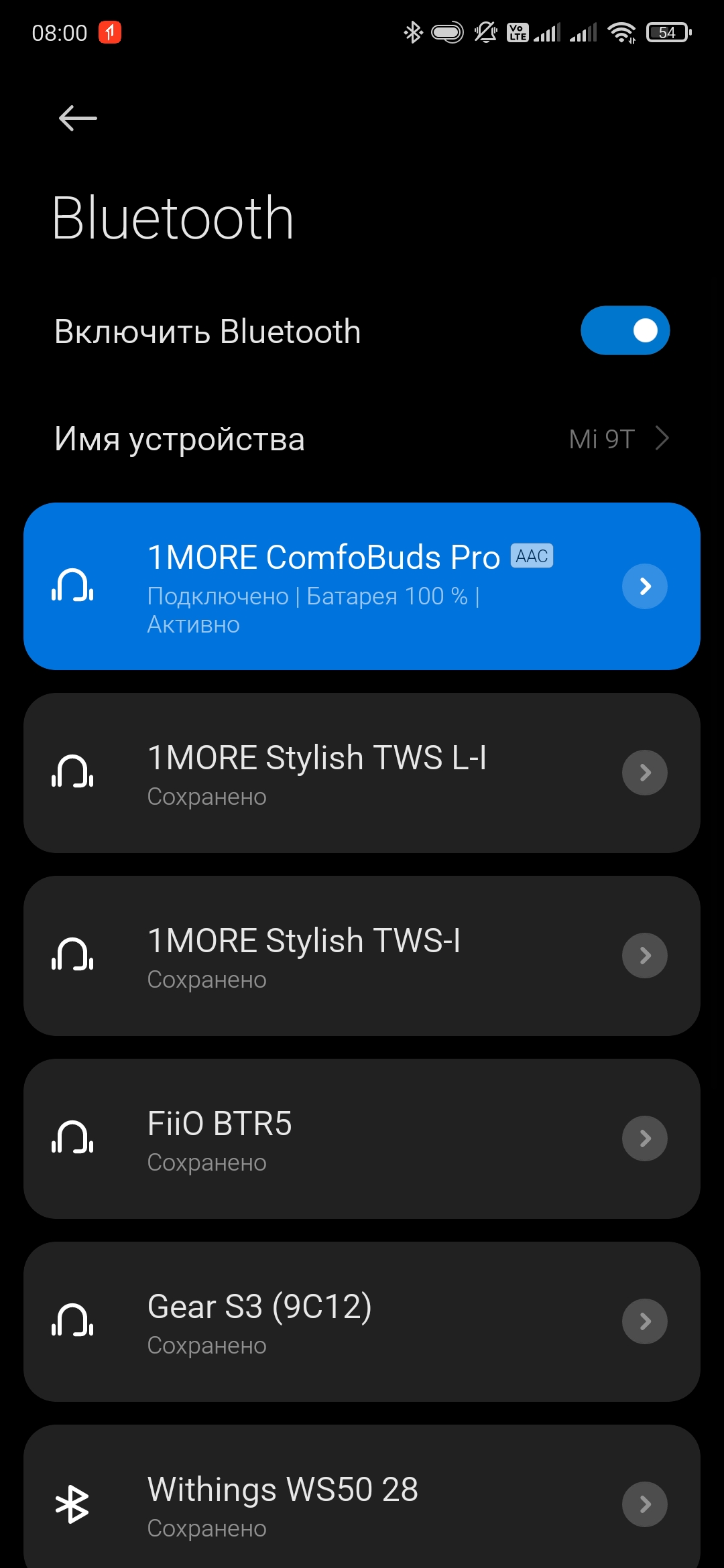Open details arrow for FiiO BTR5
The image size is (724, 1568).
pos(644,1138)
